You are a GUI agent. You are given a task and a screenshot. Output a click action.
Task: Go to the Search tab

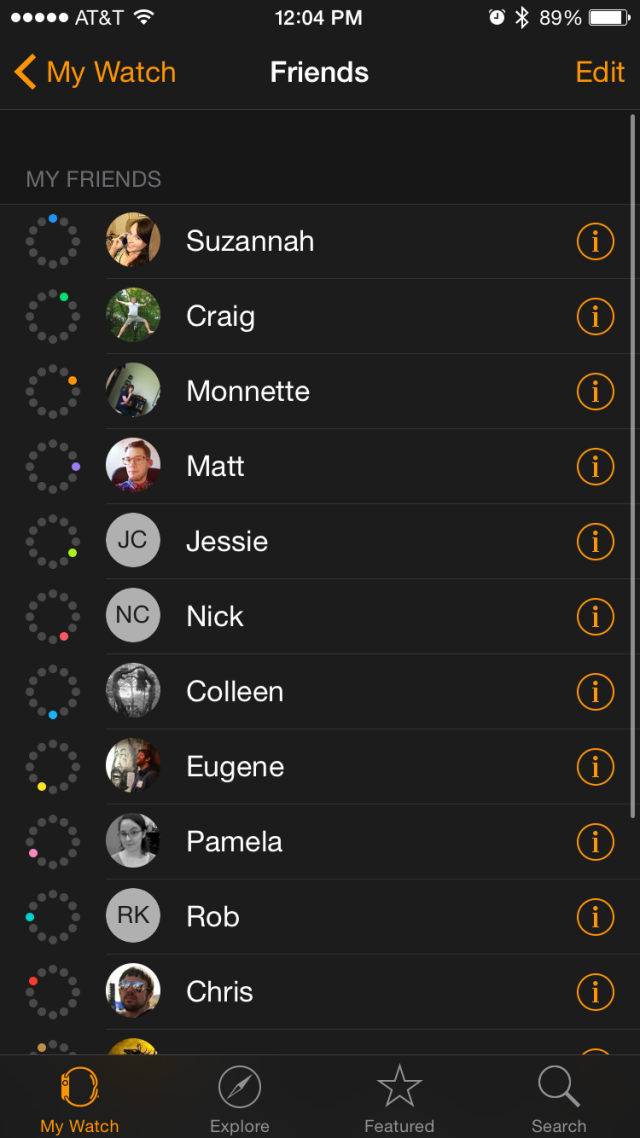(558, 1098)
